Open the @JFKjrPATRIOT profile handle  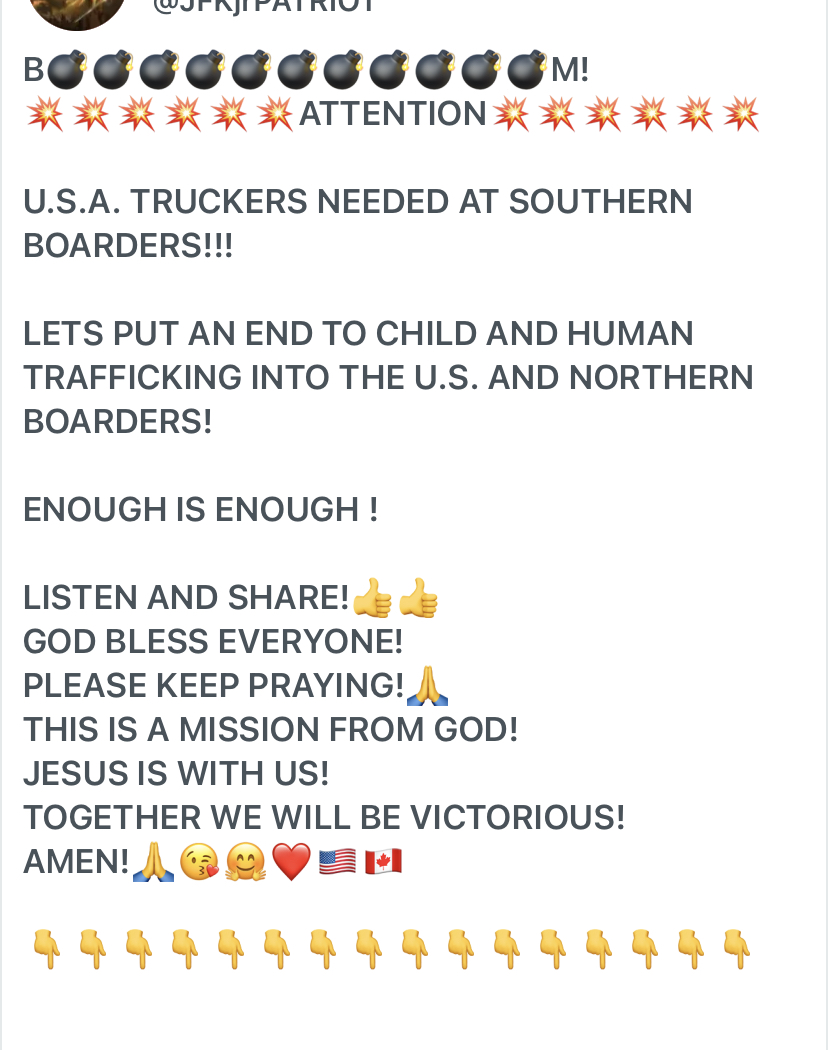[x=264, y=5]
